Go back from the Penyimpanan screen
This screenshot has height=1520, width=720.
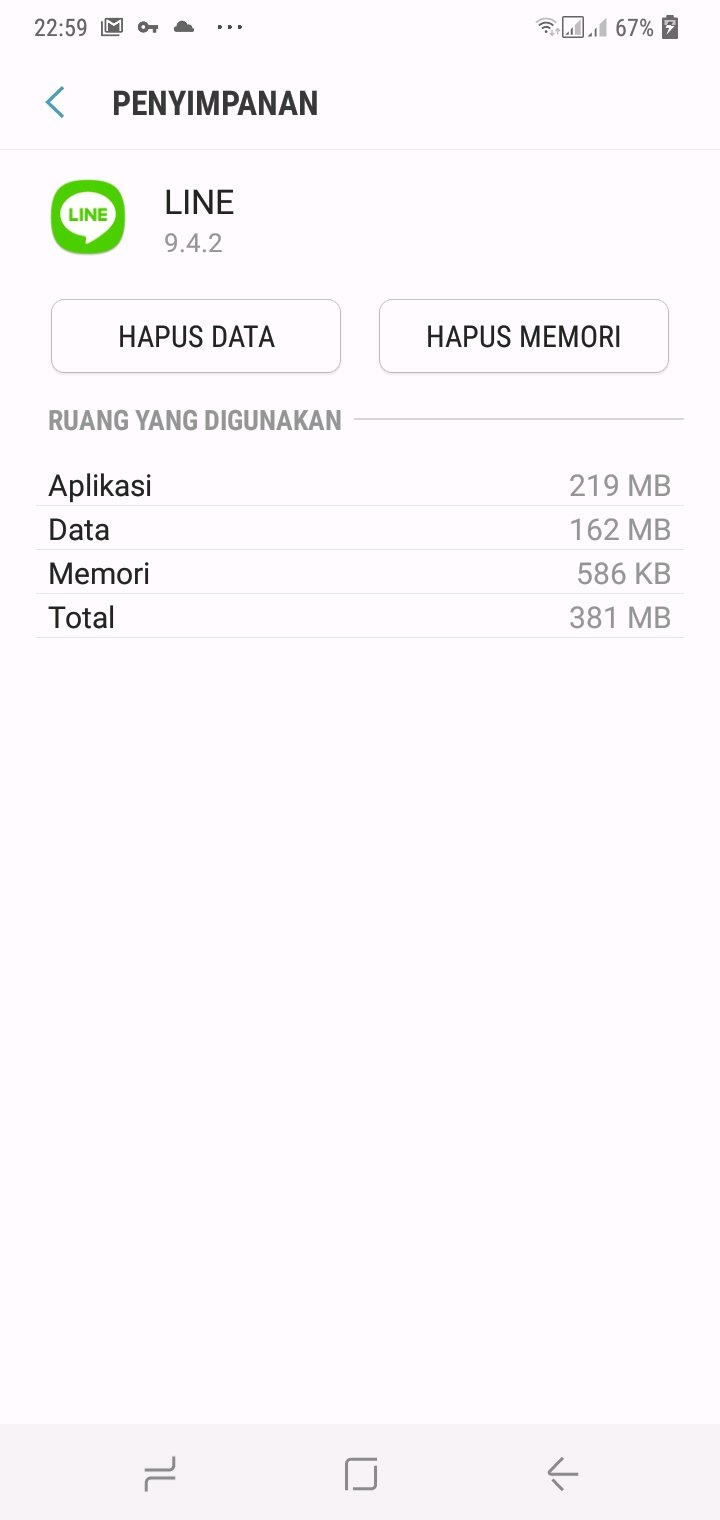click(55, 103)
